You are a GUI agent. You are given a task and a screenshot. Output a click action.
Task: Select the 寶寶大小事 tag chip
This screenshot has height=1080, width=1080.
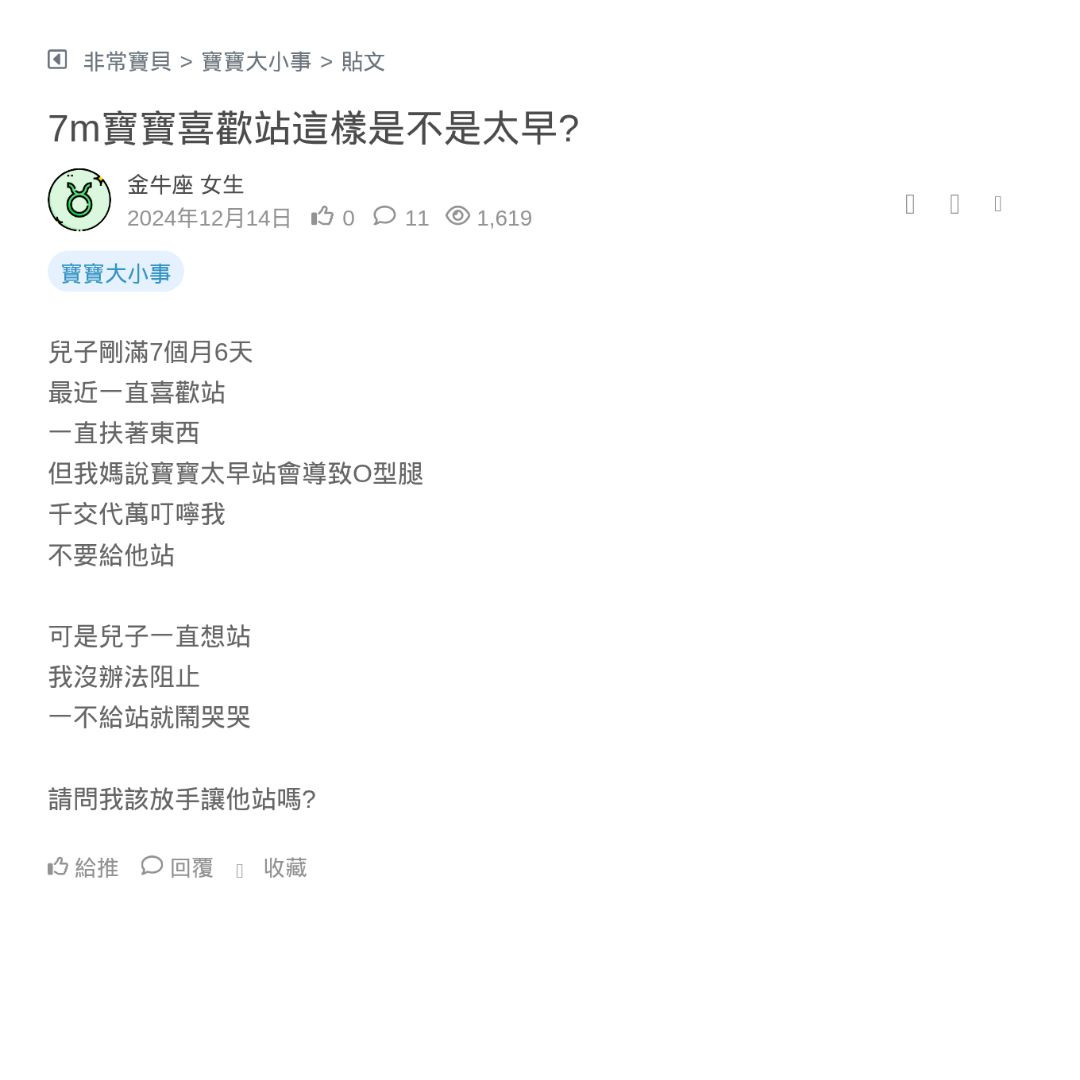point(116,273)
